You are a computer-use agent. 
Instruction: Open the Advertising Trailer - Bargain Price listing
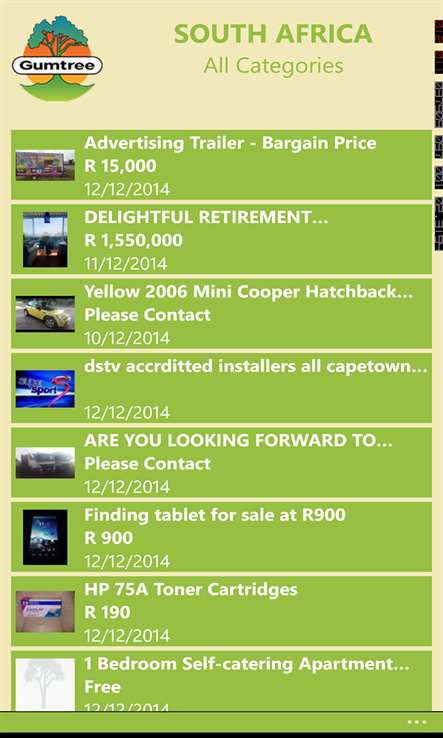click(x=221, y=165)
